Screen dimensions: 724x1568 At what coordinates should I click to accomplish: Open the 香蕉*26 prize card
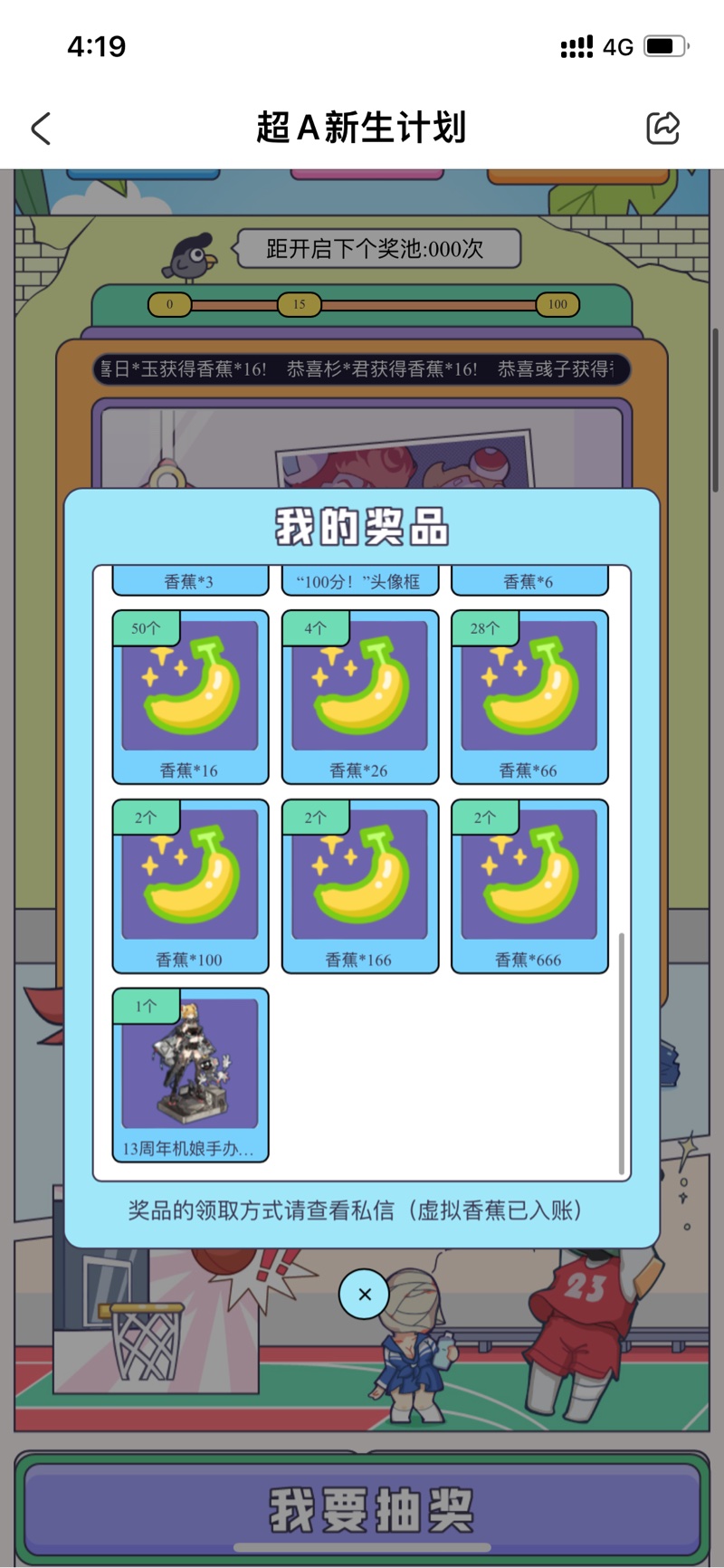coord(360,696)
